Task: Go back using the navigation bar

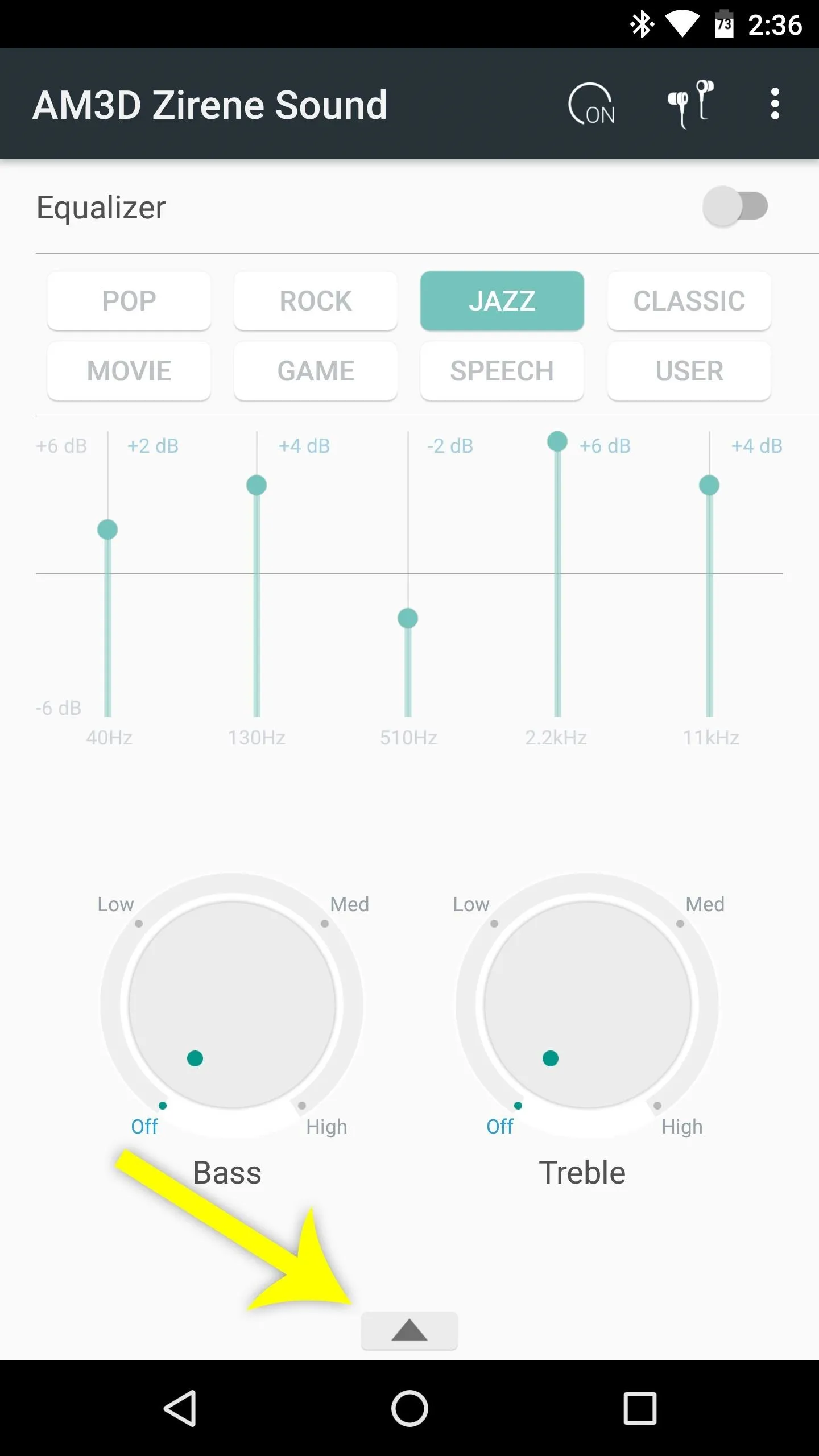Action: pos(180,1409)
